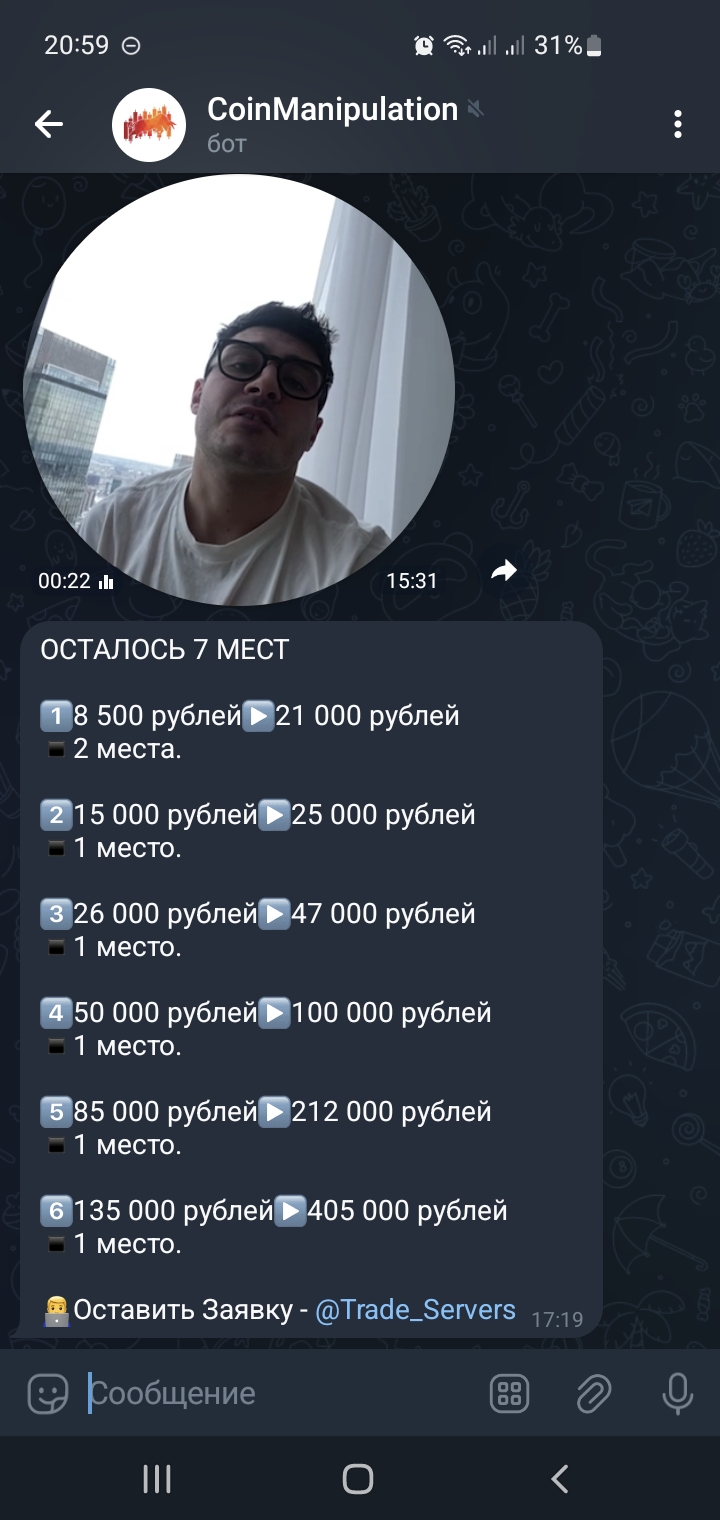Open the @Trade_Servers link

415,1309
